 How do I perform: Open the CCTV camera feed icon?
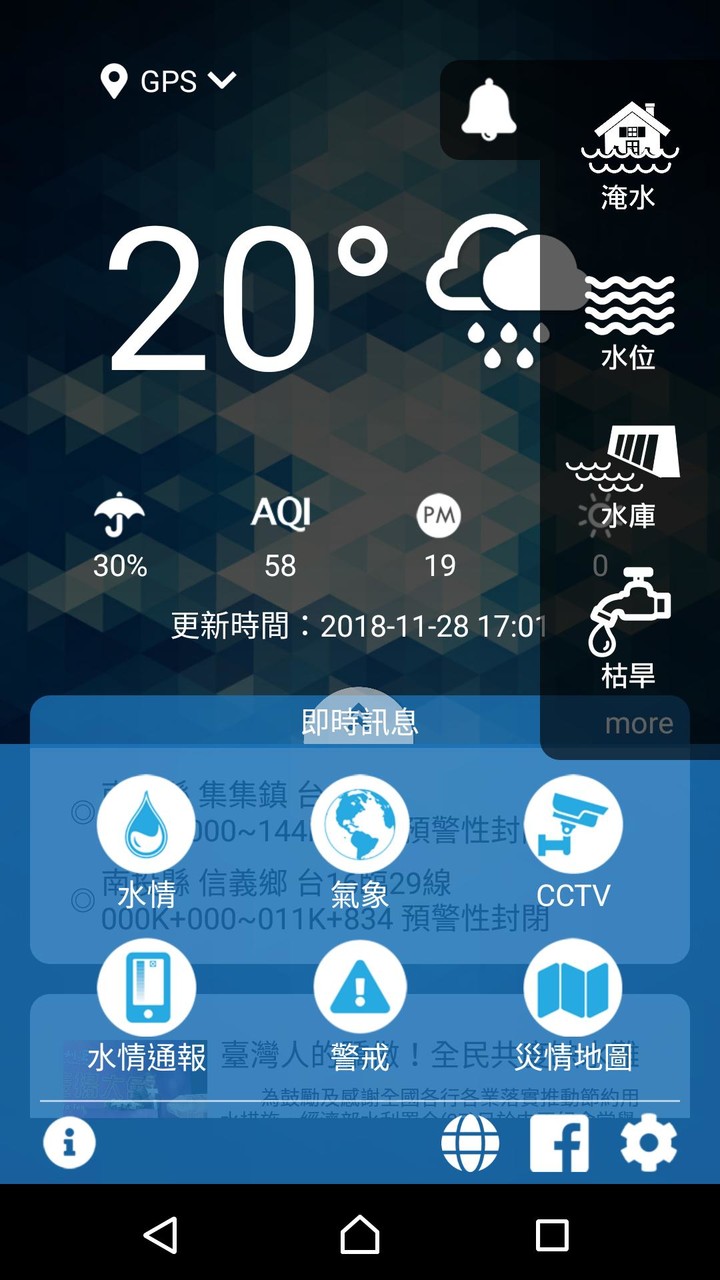point(573,822)
